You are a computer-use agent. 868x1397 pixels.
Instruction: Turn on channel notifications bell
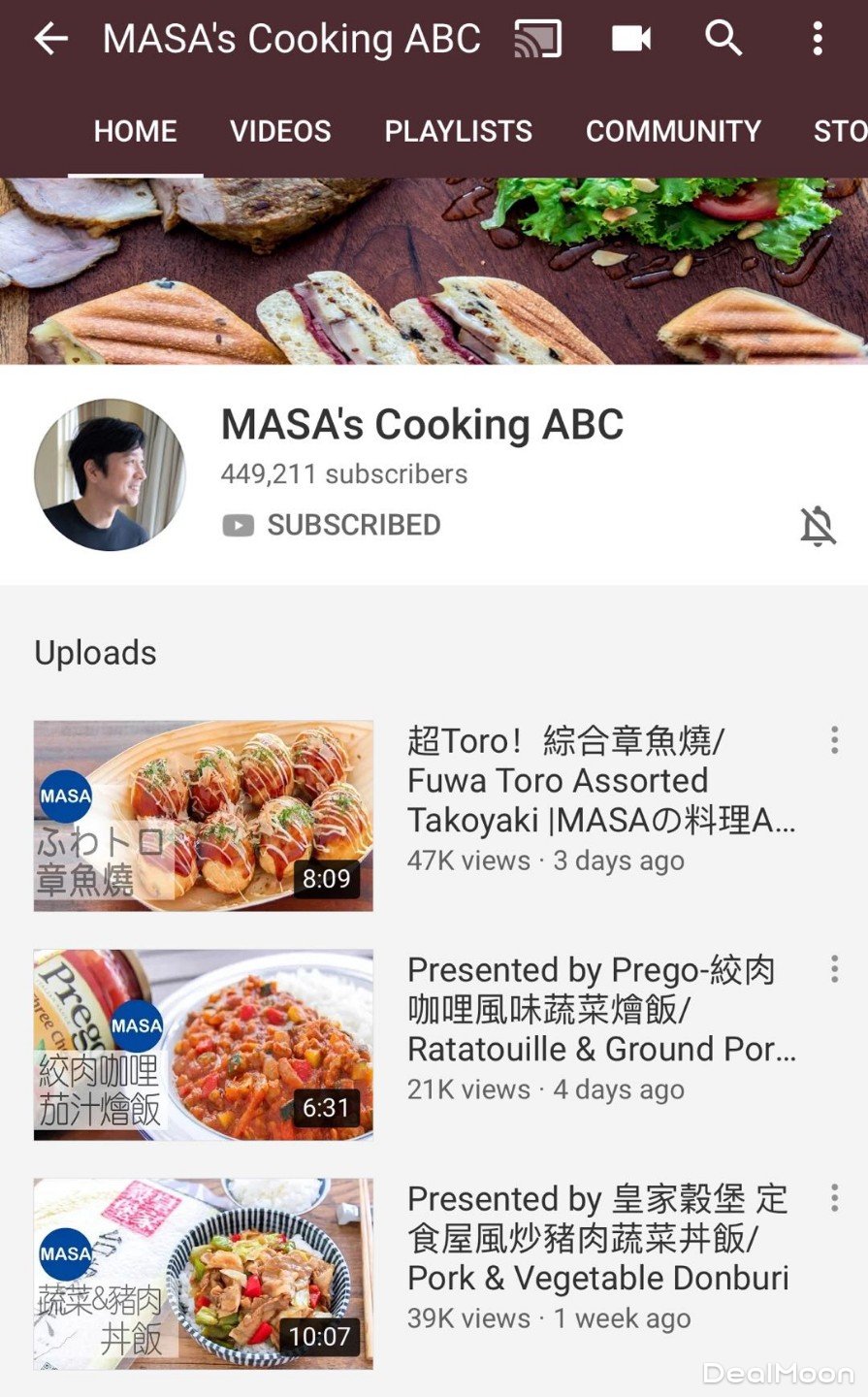click(818, 526)
